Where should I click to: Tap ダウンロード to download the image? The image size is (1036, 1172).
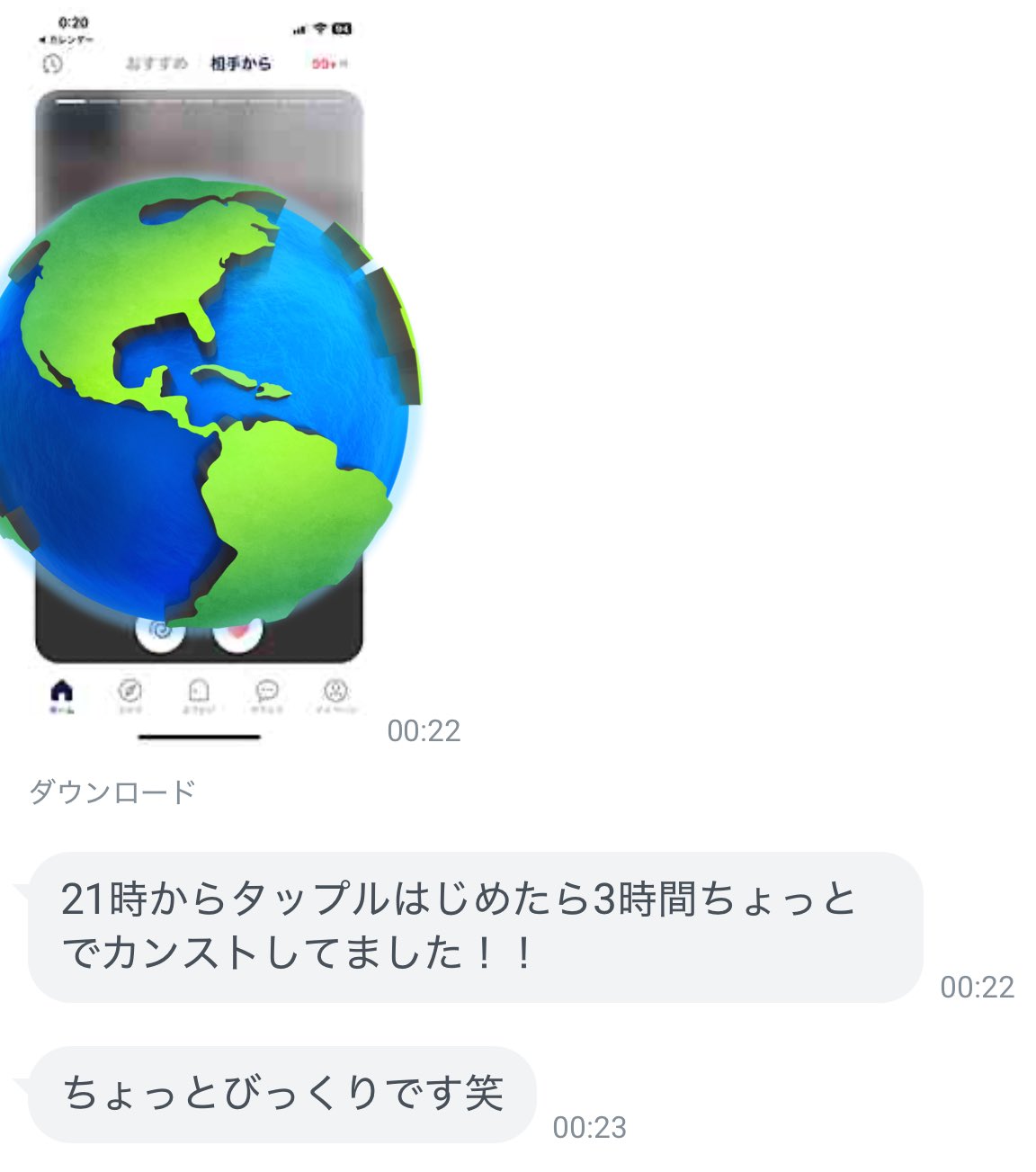[x=113, y=792]
